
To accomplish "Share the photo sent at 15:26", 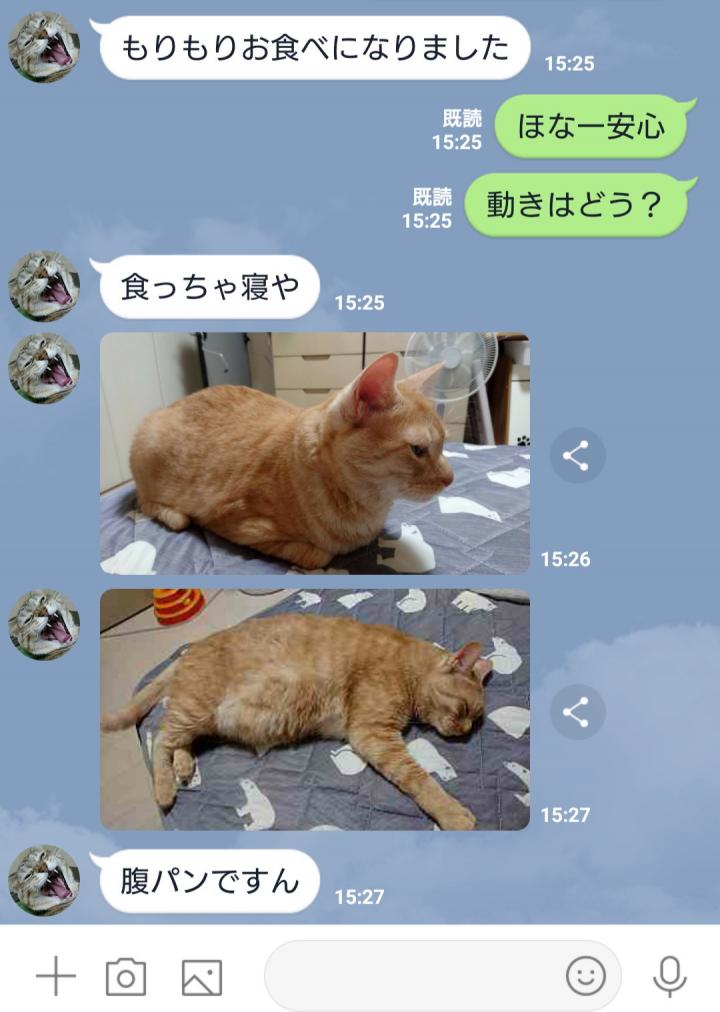I will pyautogui.click(x=577, y=456).
